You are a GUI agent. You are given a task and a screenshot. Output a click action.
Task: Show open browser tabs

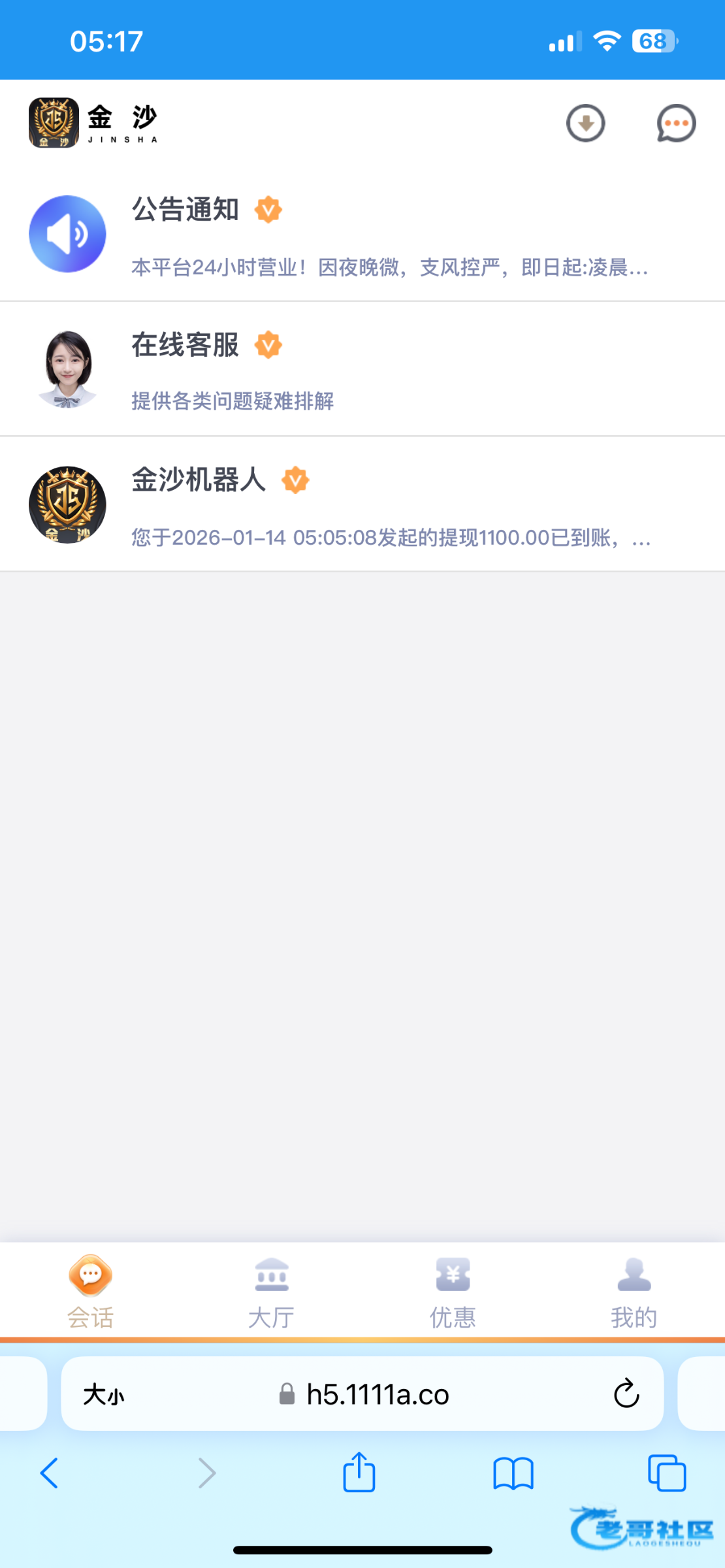click(666, 1473)
